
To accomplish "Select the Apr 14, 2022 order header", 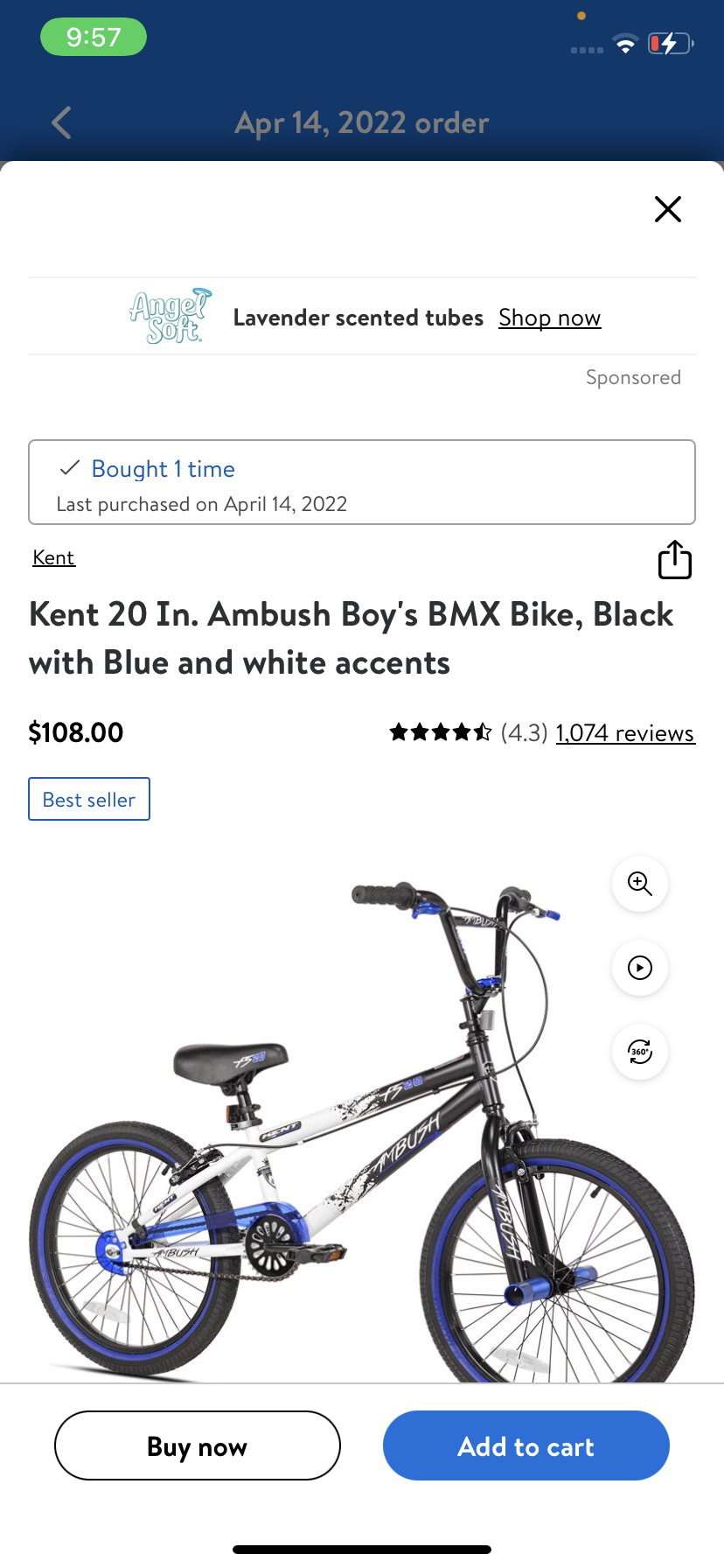I will 361,122.
